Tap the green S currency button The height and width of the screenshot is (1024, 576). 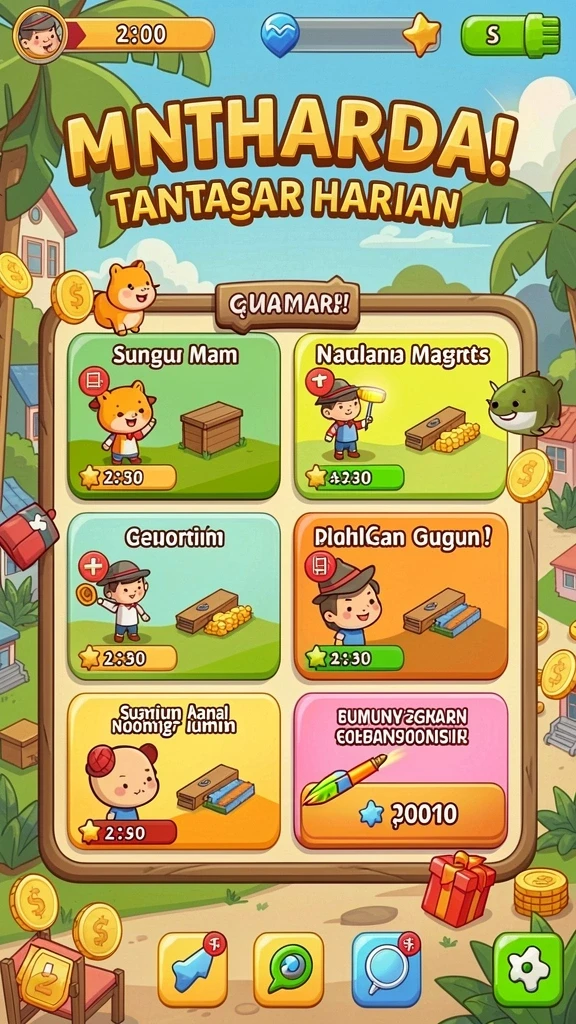point(511,34)
